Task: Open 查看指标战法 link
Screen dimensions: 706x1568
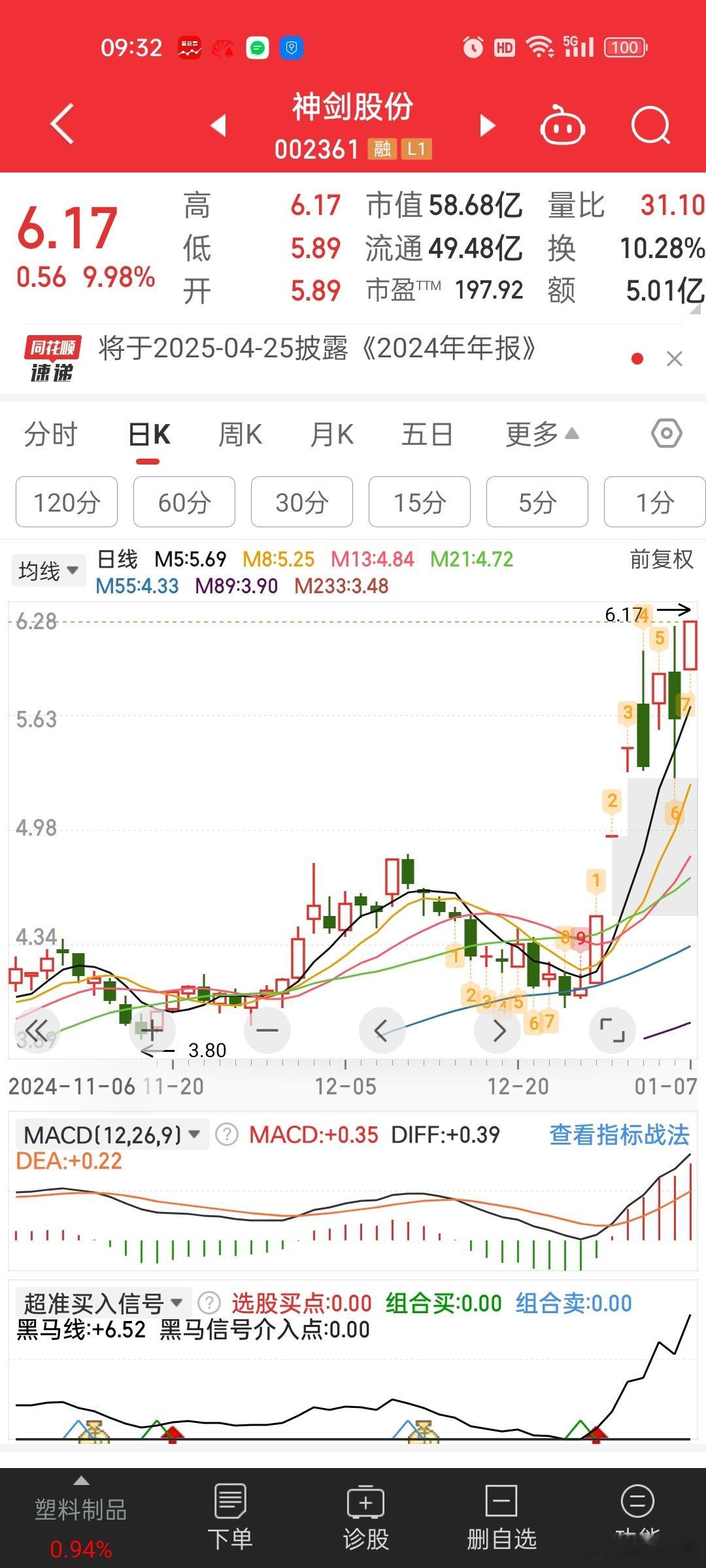Action: [619, 1135]
